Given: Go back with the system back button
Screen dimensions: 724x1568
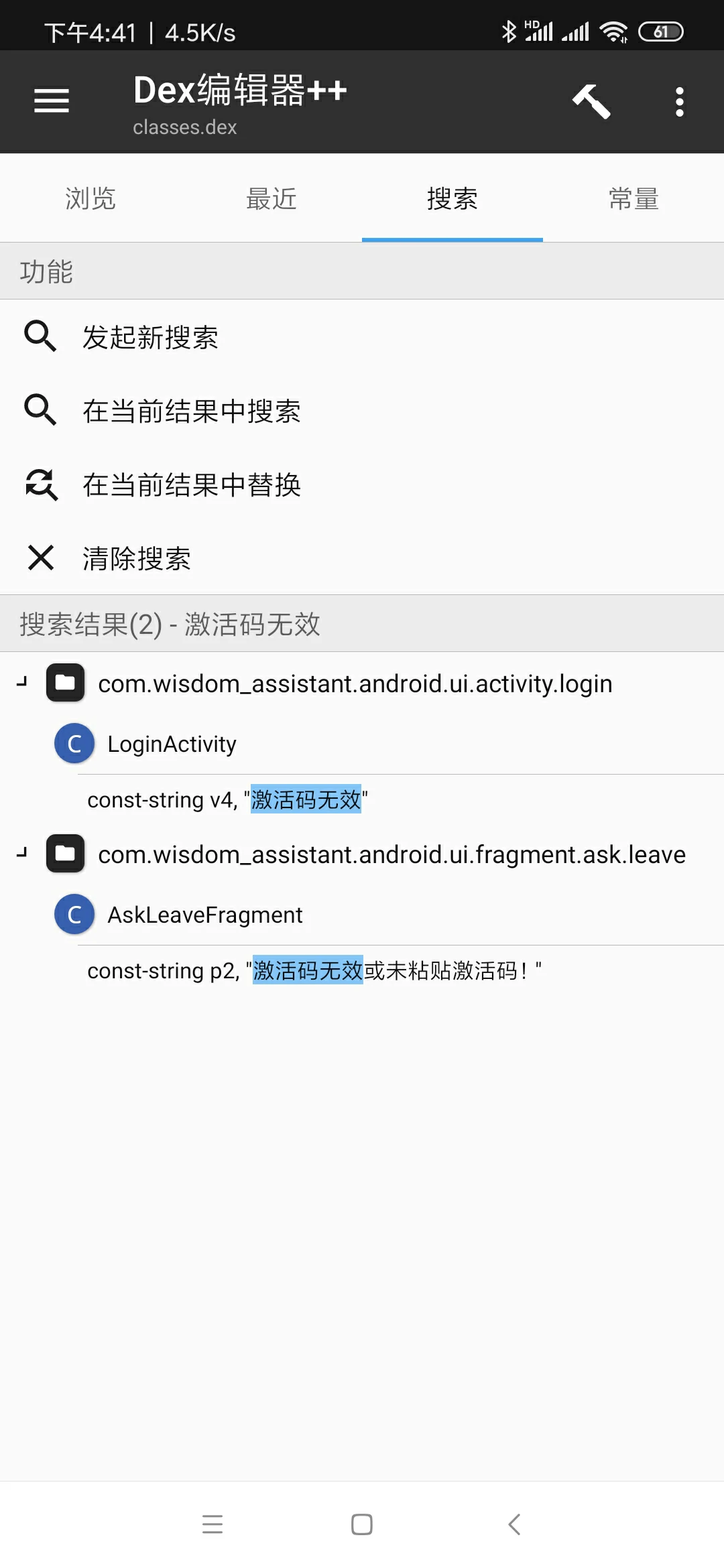Looking at the screenshot, I should tap(514, 1524).
